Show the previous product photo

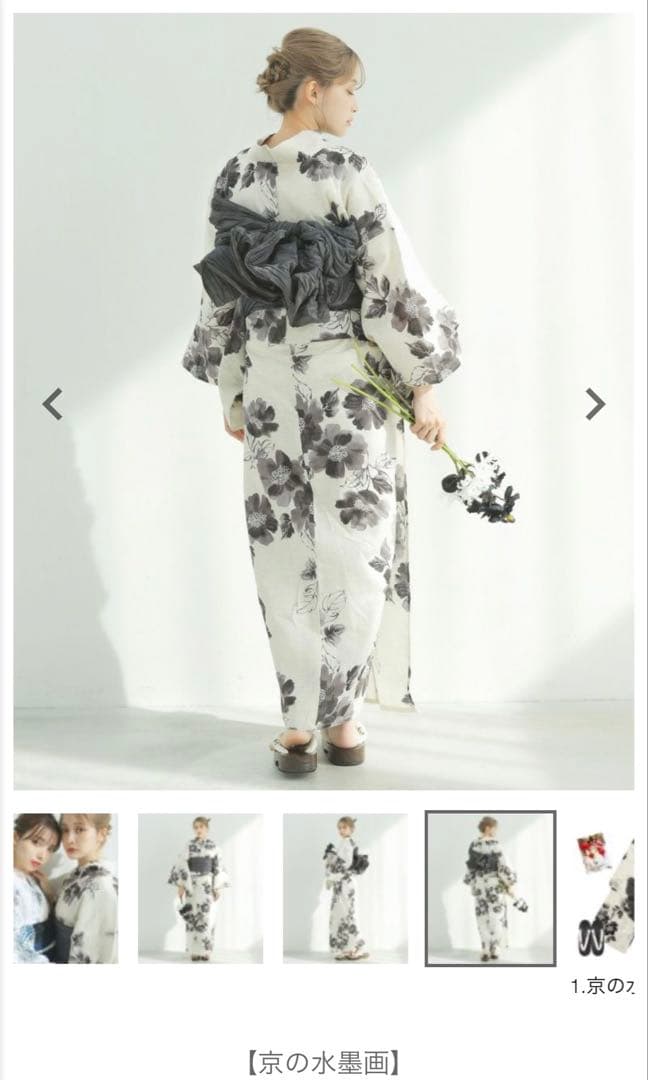coord(53,405)
